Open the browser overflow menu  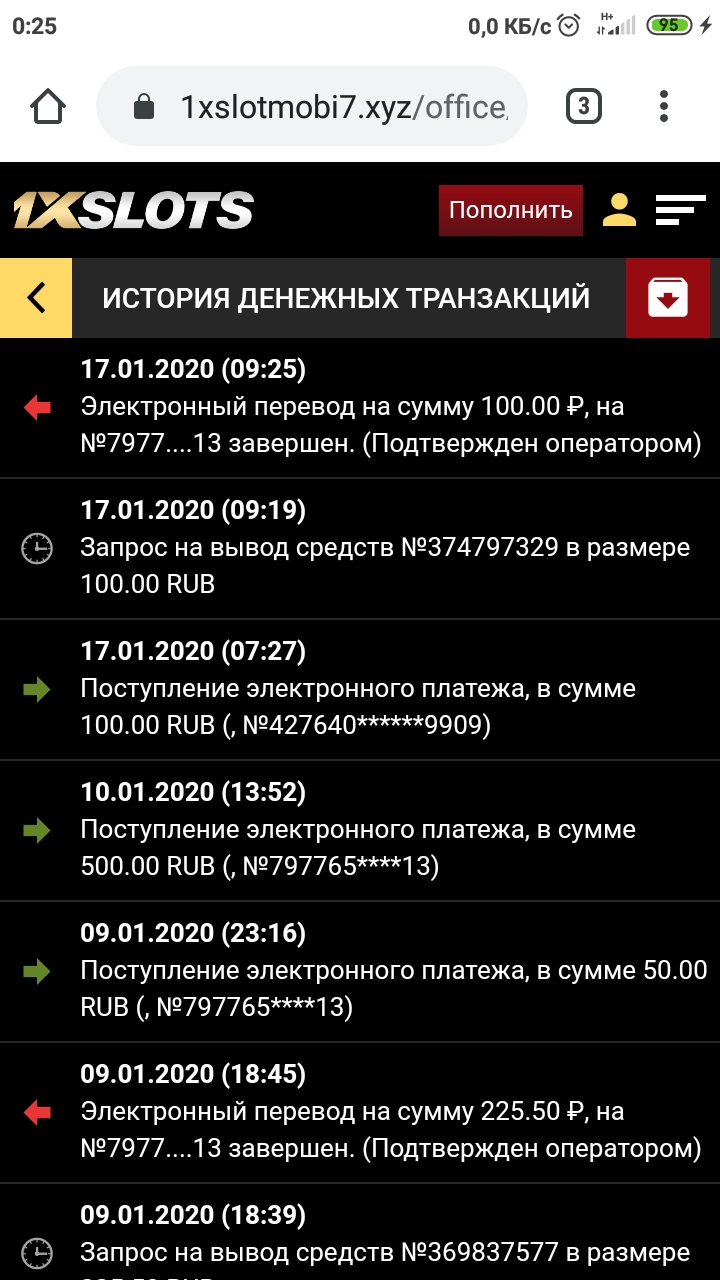coord(664,106)
